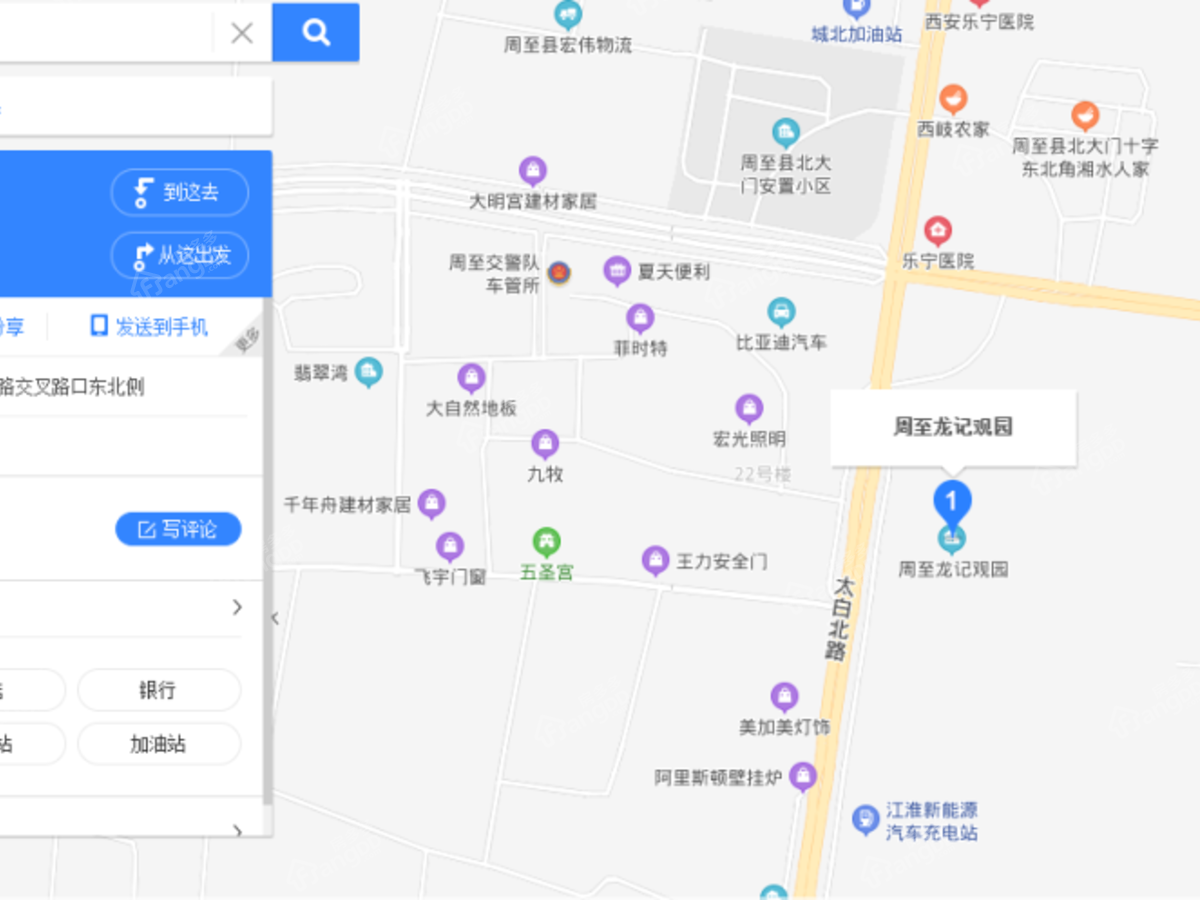Tap the blue search button
The height and width of the screenshot is (900, 1200).
315,33
